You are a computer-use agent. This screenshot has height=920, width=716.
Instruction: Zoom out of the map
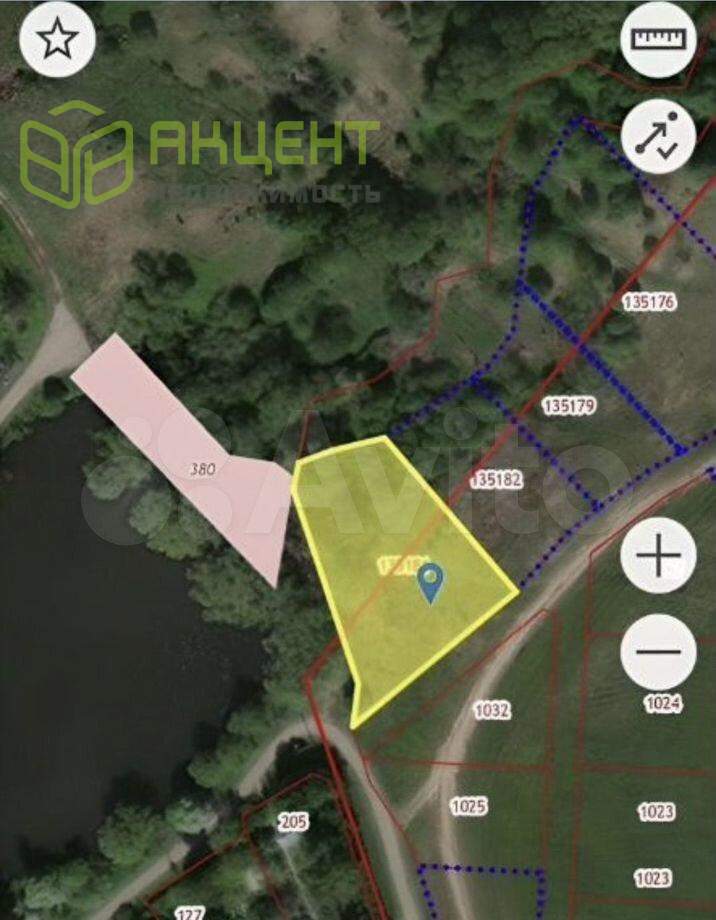click(x=658, y=652)
